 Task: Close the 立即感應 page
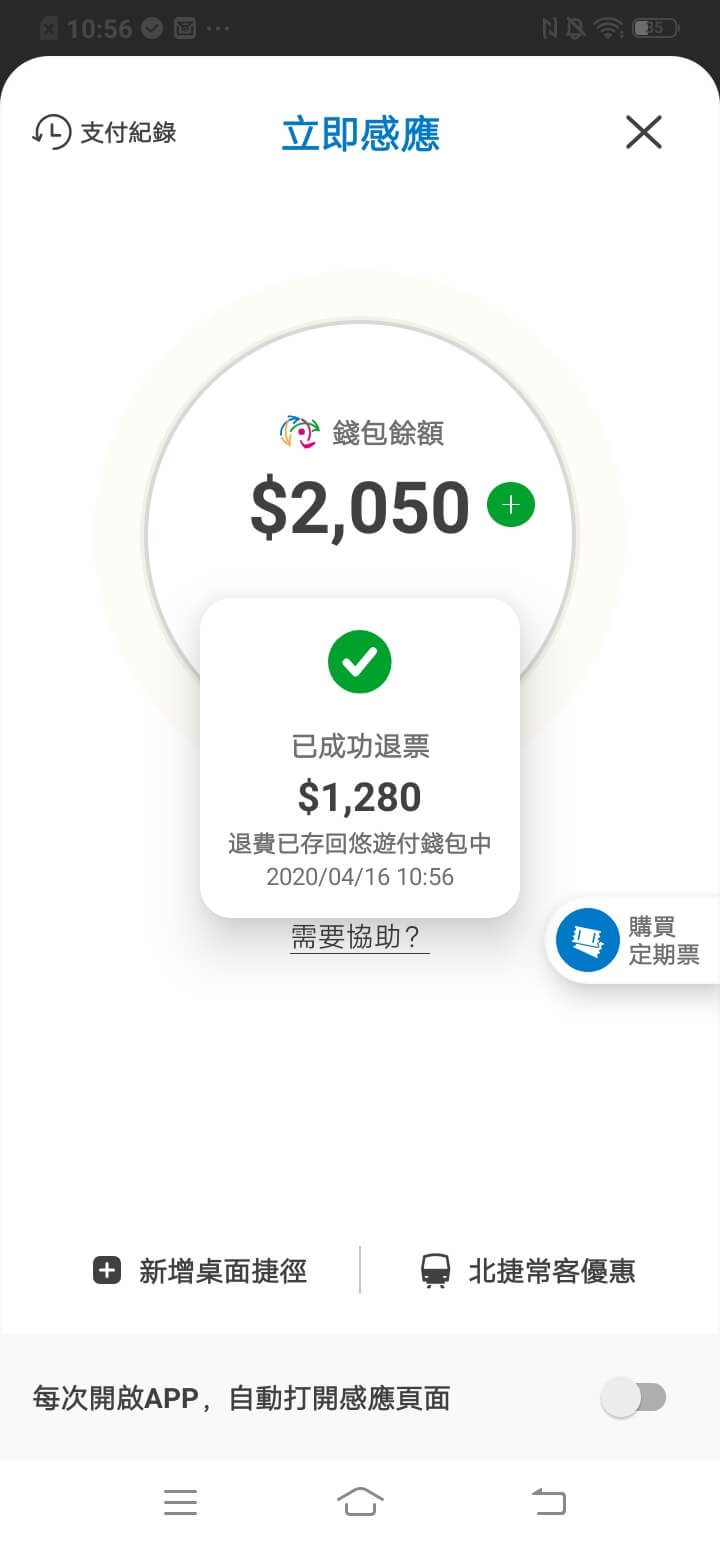644,132
